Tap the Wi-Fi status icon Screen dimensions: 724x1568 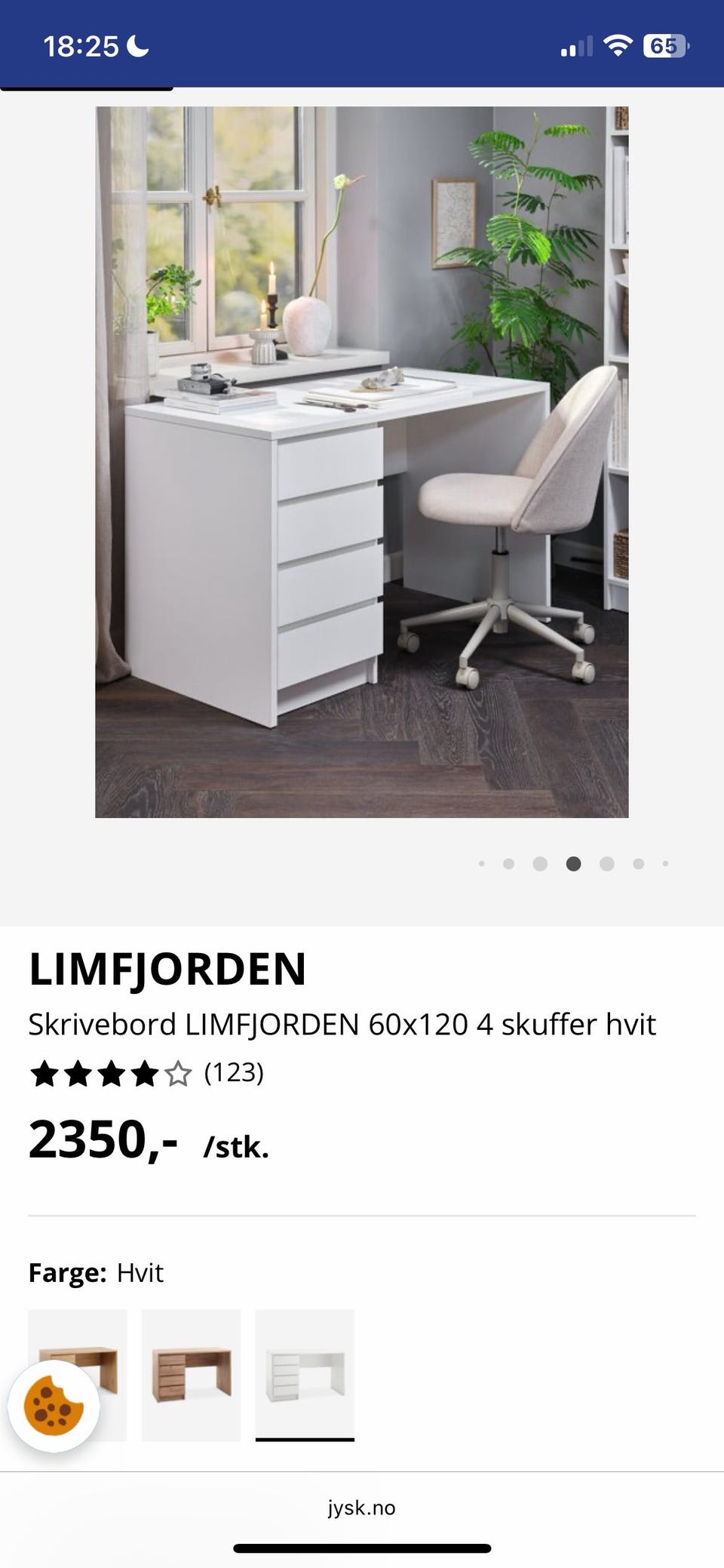pos(619,44)
